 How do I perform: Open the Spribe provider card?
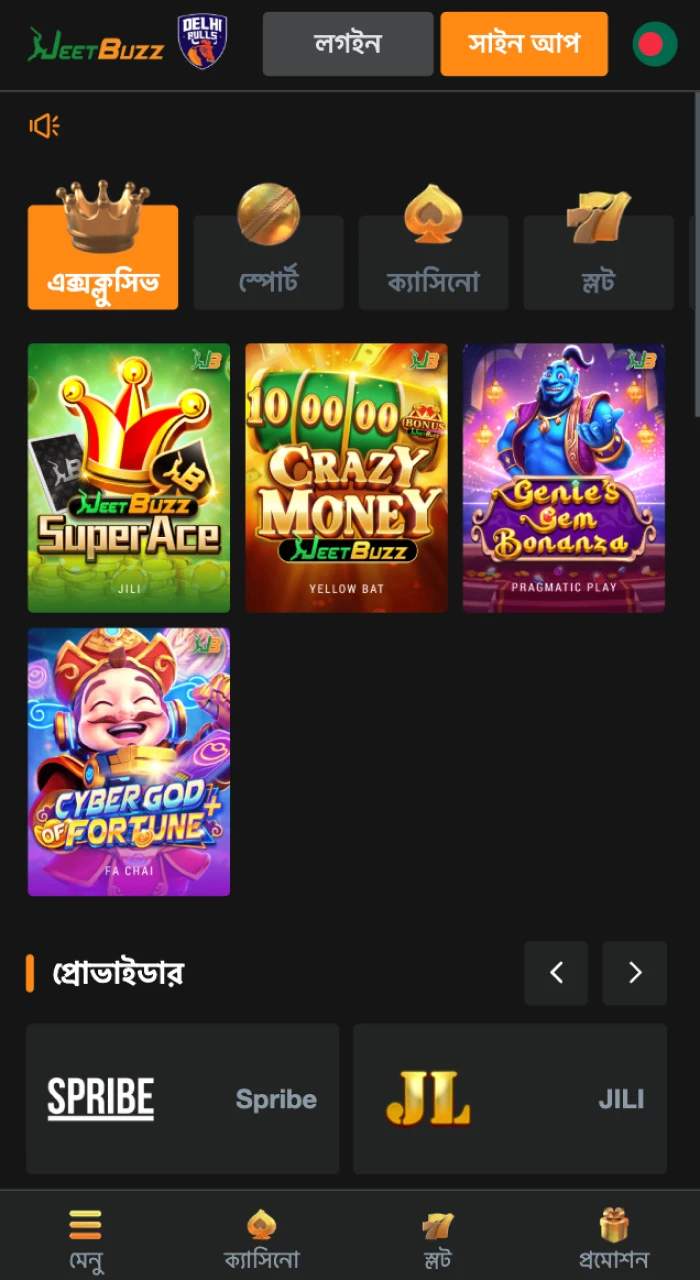point(182,1099)
